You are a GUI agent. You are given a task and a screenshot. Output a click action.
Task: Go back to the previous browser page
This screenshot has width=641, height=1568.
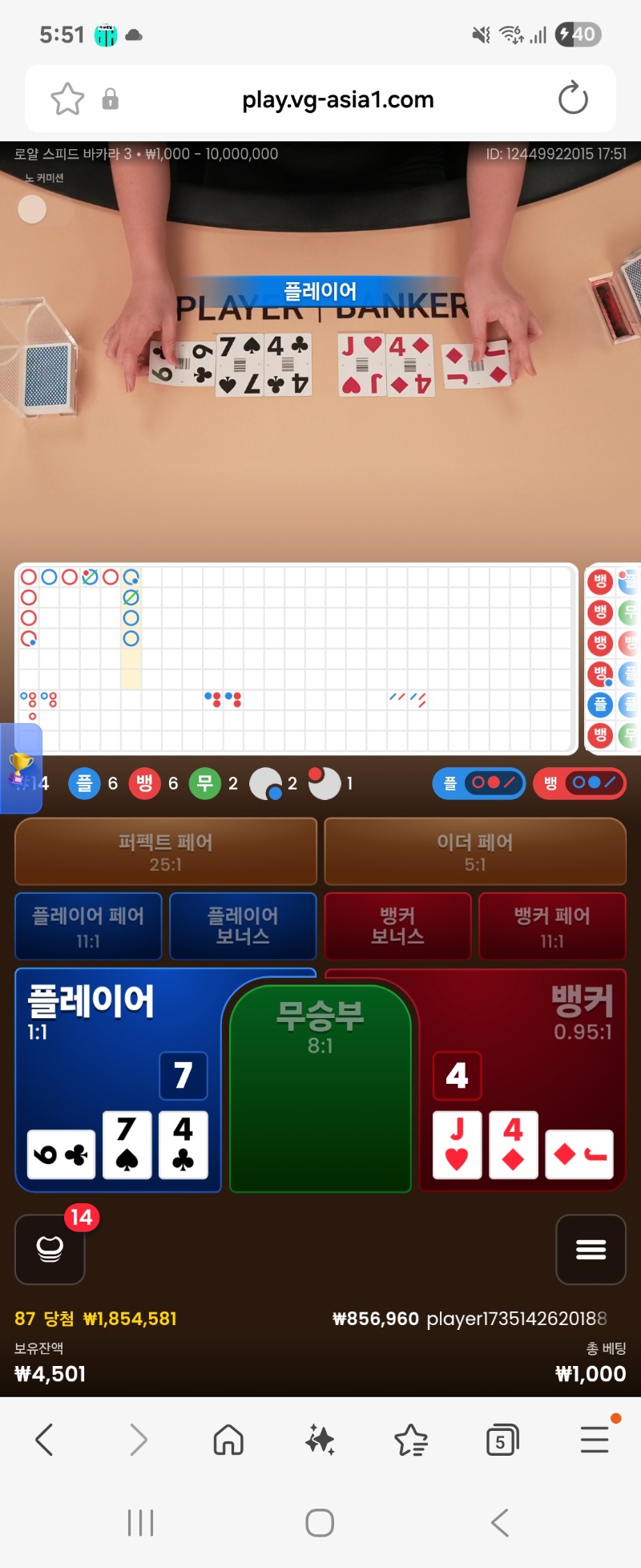(x=45, y=1440)
